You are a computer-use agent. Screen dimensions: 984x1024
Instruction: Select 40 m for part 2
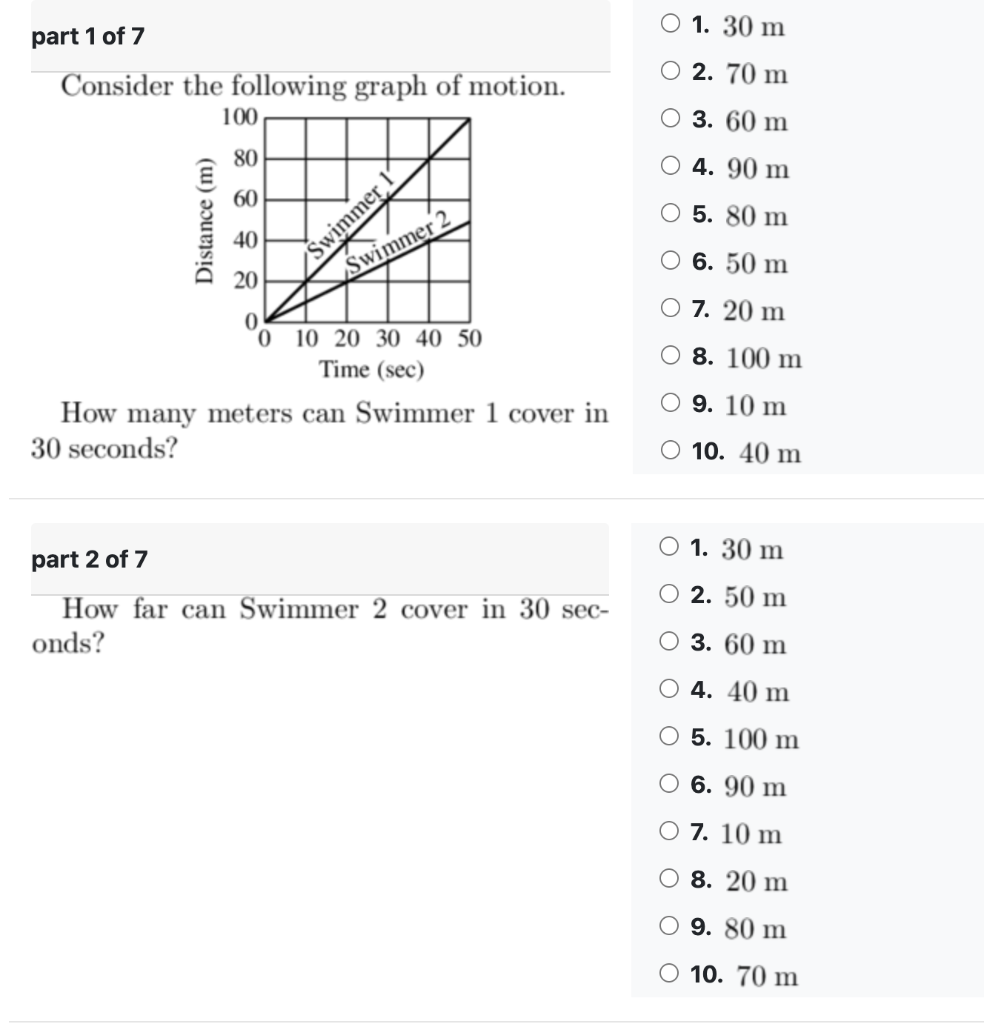669,690
